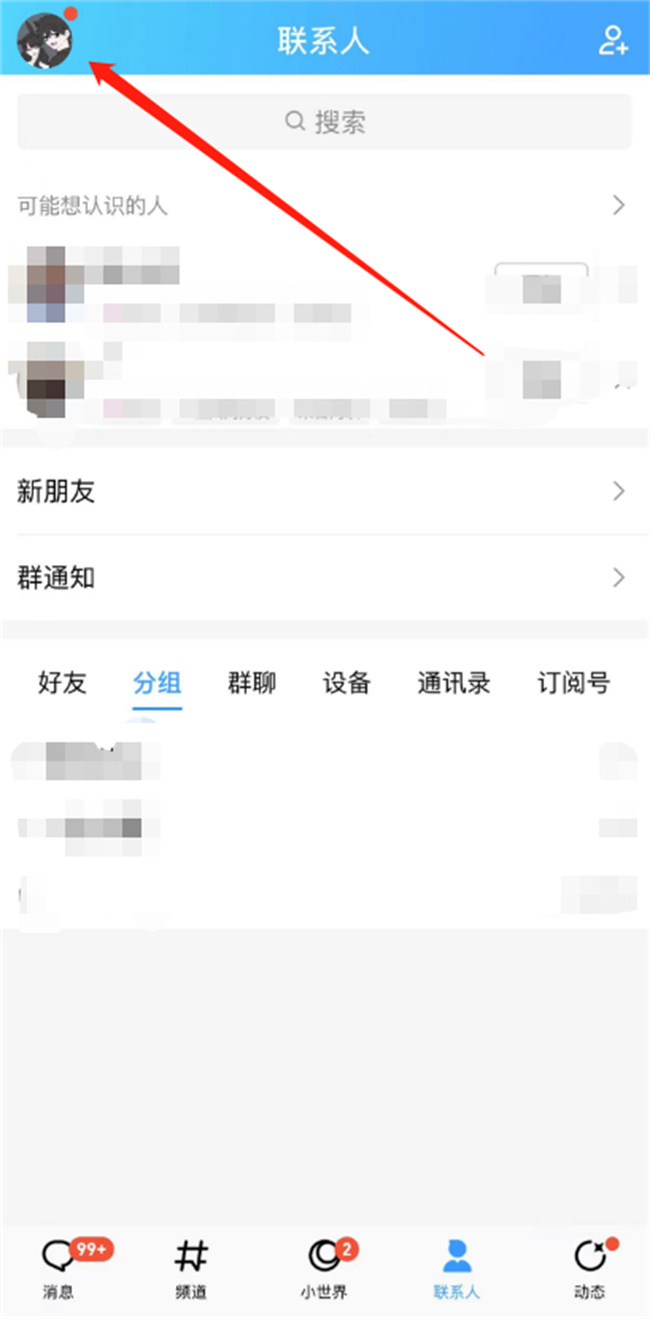The height and width of the screenshot is (1319, 650).
Task: Switch to the 好友 tab
Action: click(x=63, y=683)
